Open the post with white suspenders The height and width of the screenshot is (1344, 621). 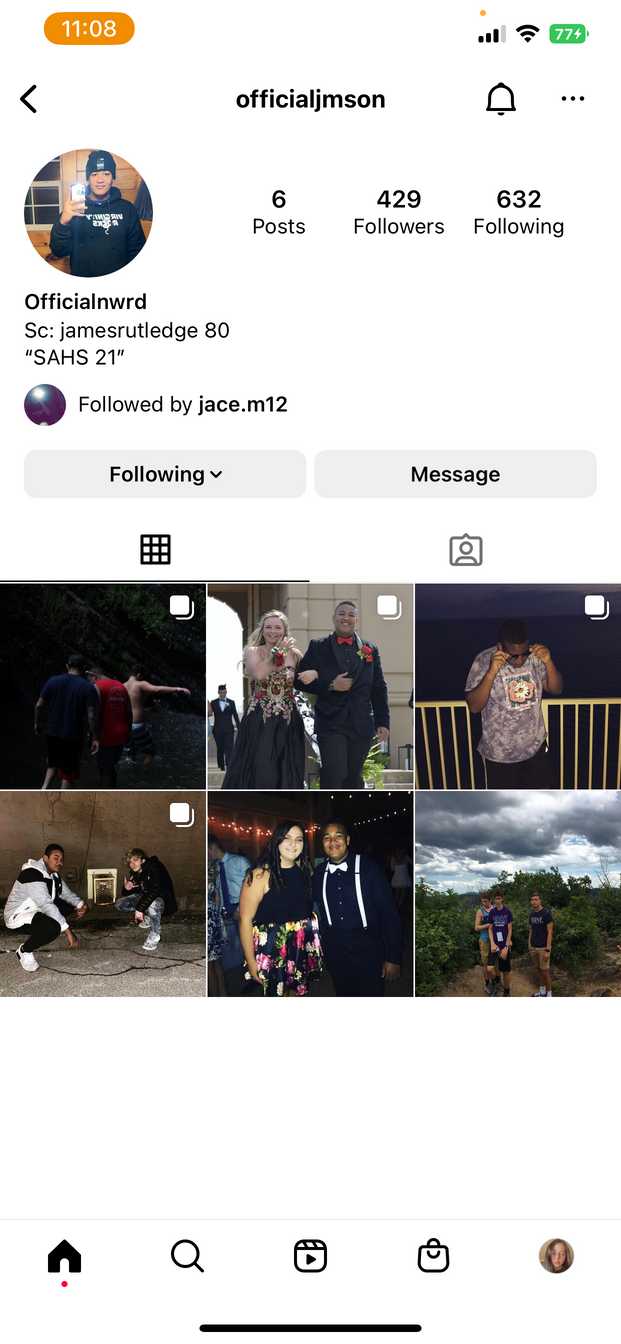click(310, 894)
